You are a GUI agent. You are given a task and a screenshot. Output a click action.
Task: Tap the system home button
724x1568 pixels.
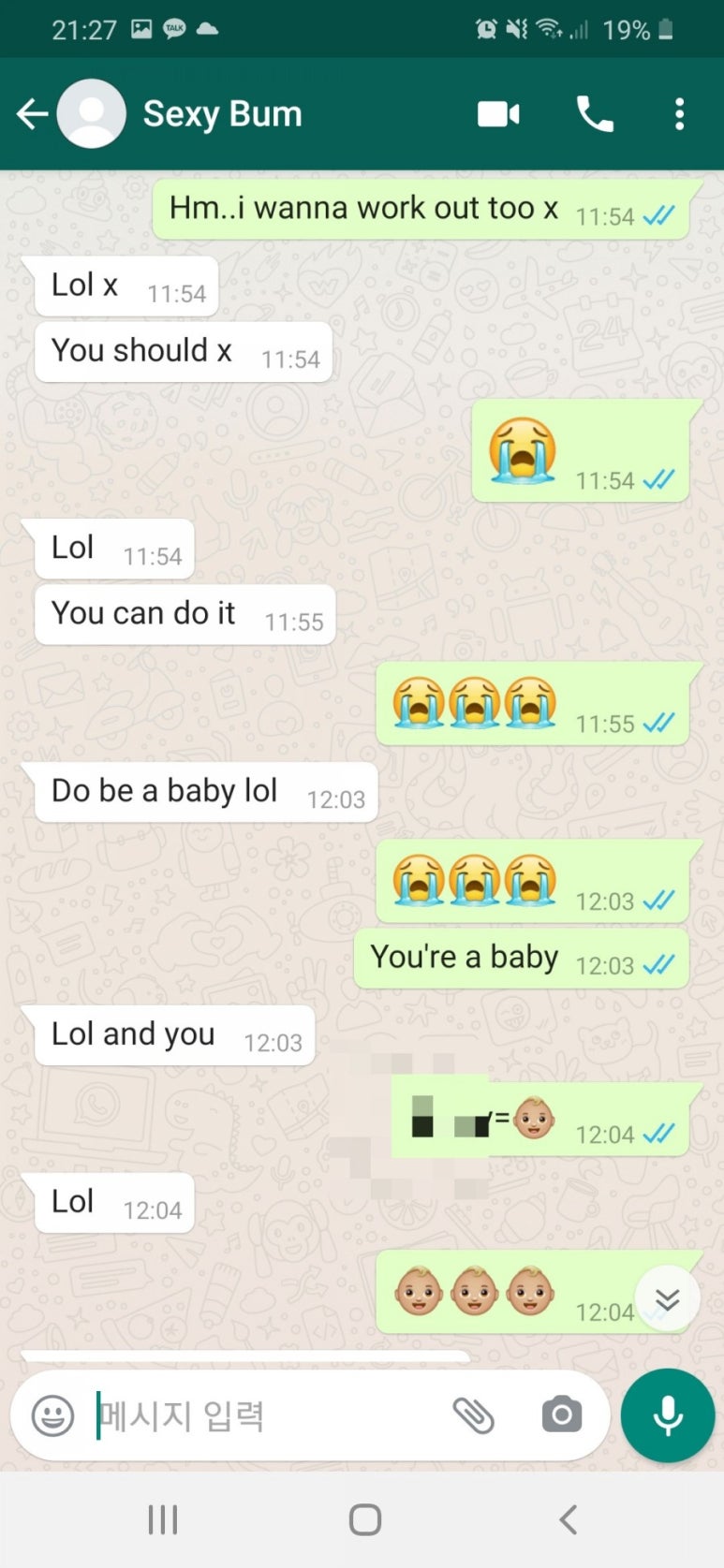(364, 1519)
